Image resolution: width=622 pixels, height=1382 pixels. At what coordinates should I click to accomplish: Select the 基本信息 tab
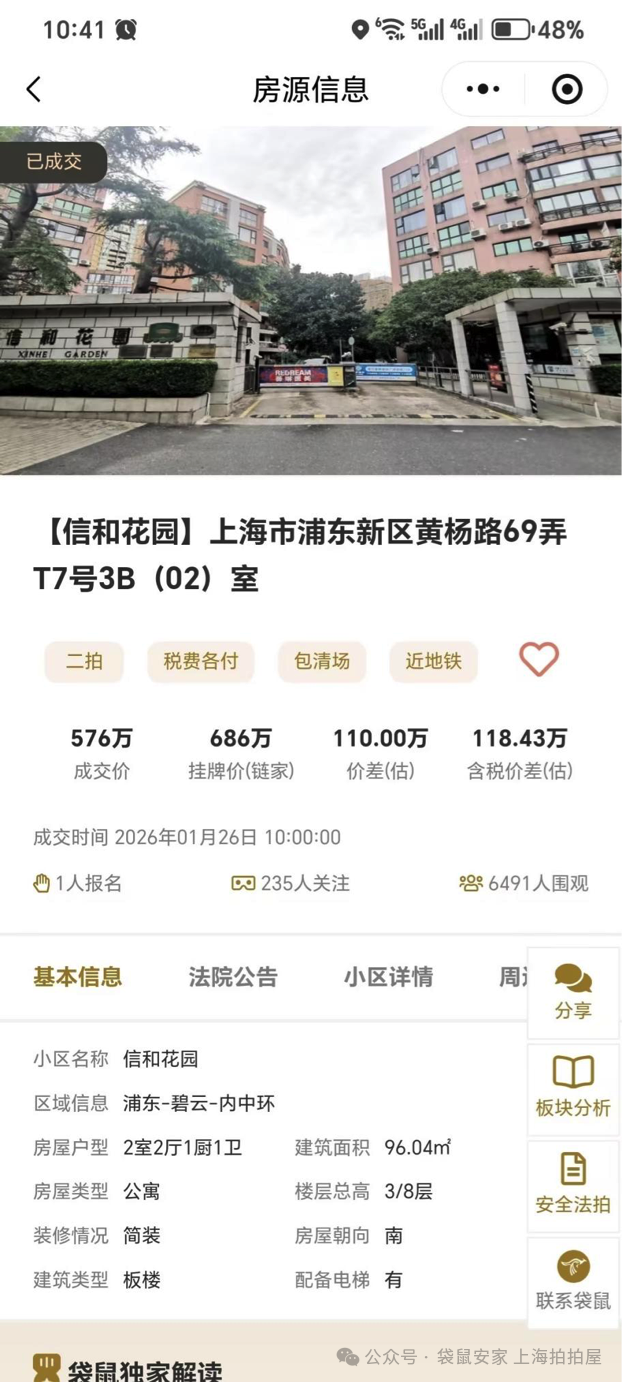coord(78,977)
